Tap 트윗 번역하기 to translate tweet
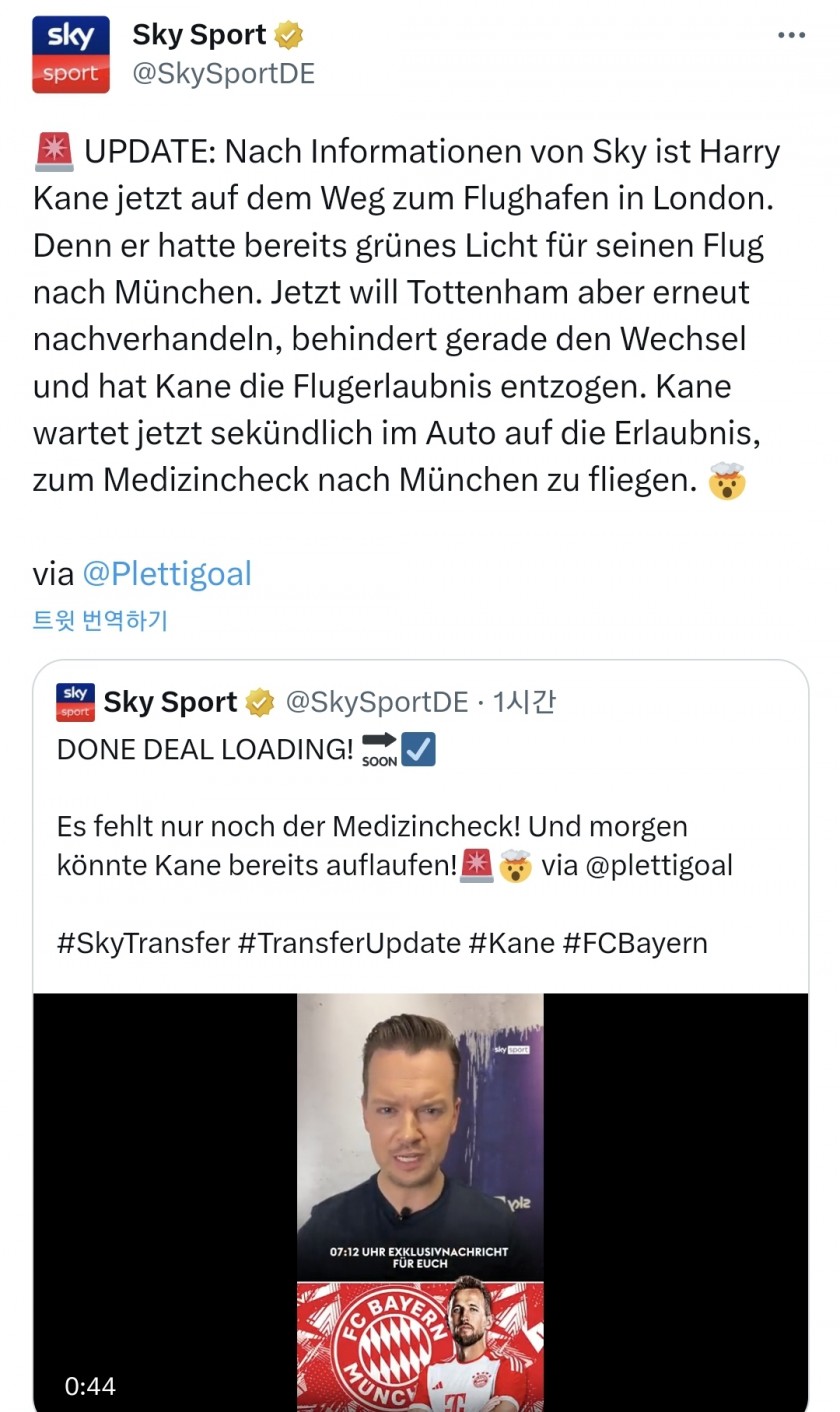The width and height of the screenshot is (840, 1412). click(100, 621)
